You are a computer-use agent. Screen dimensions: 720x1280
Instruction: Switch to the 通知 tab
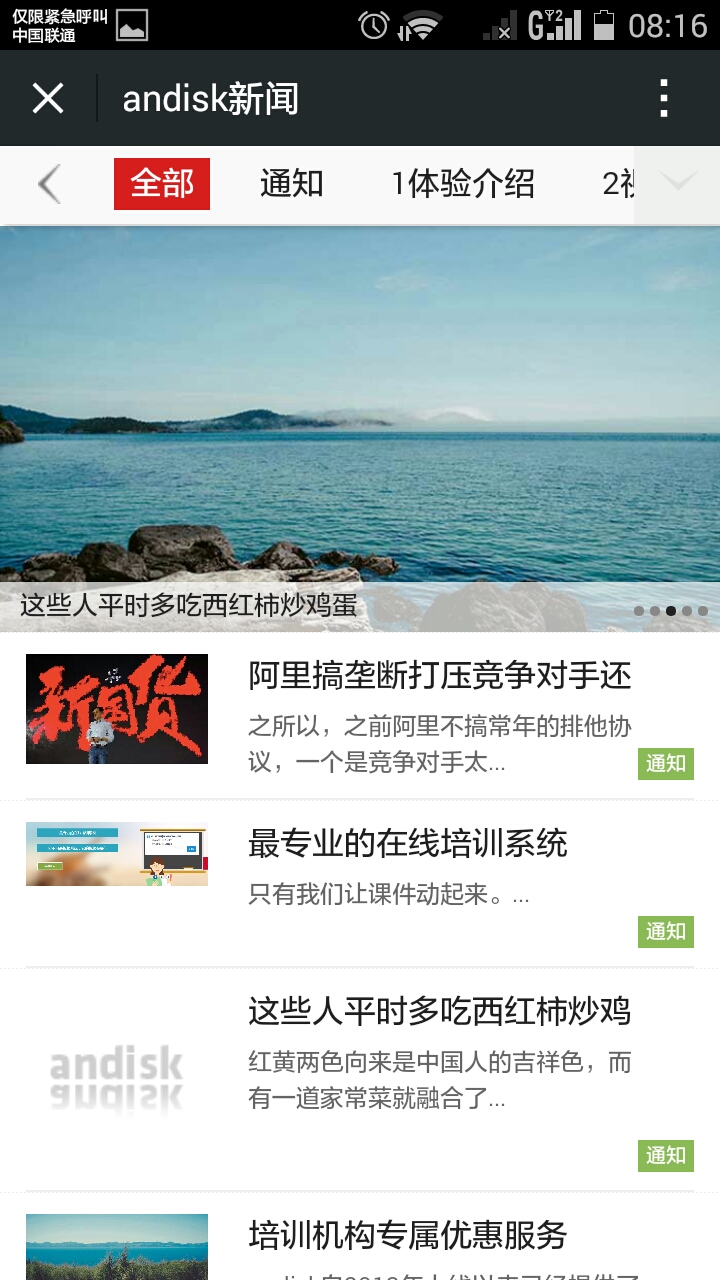click(291, 184)
